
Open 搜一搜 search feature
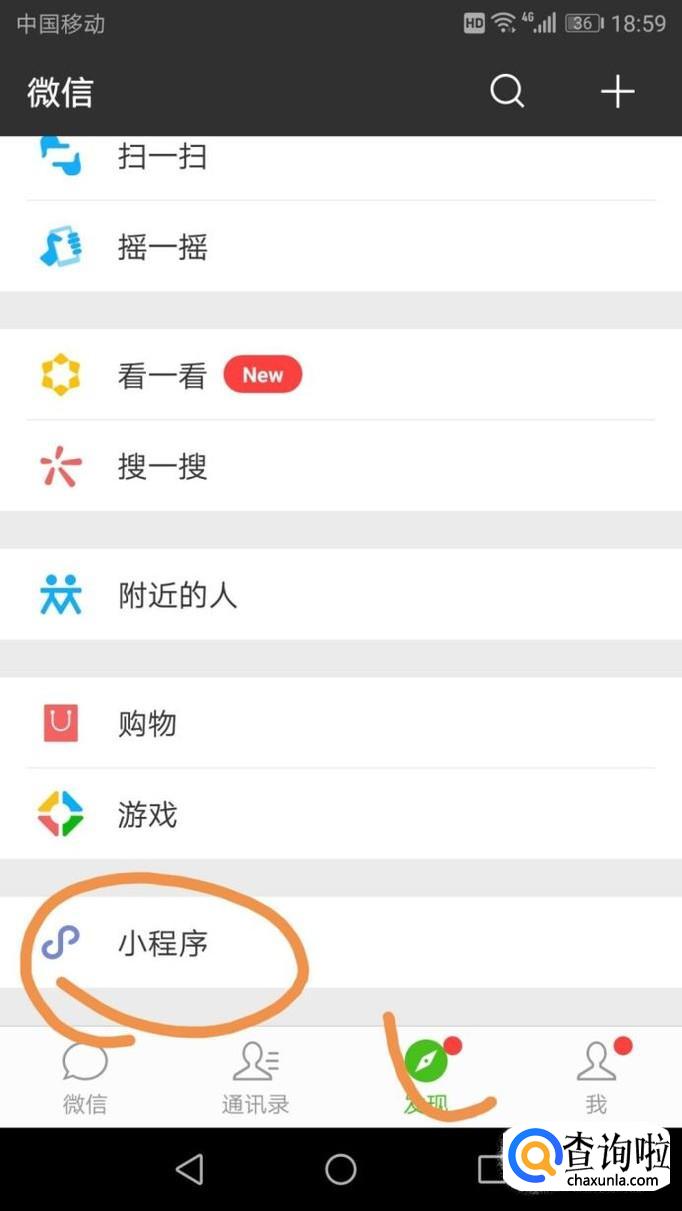tap(341, 466)
